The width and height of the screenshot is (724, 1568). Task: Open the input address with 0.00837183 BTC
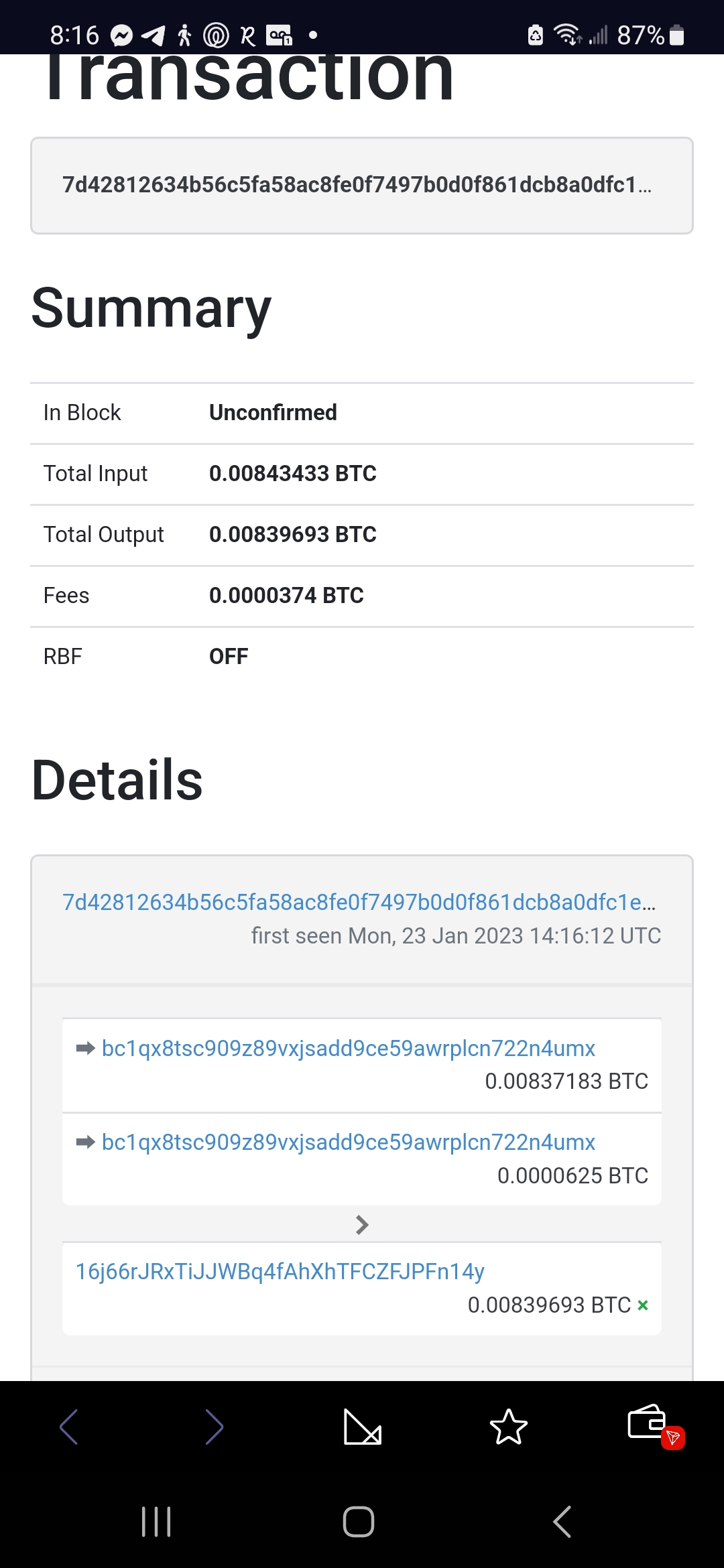point(348,1048)
